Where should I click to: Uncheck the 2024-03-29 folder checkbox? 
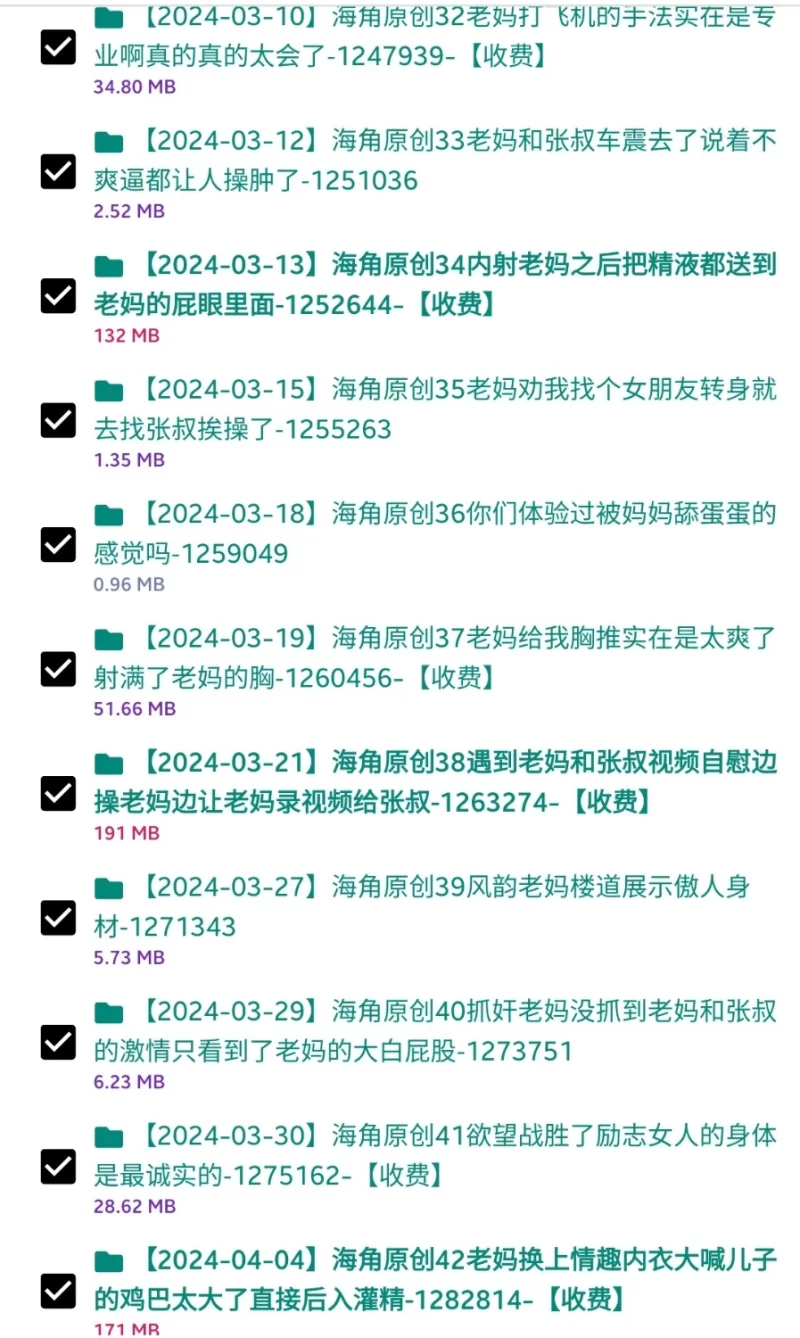point(58,1042)
